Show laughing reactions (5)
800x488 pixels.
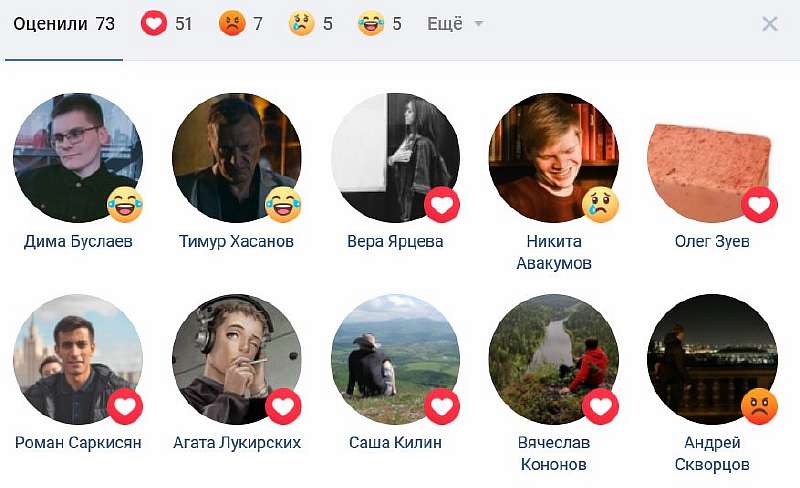[x=379, y=25]
